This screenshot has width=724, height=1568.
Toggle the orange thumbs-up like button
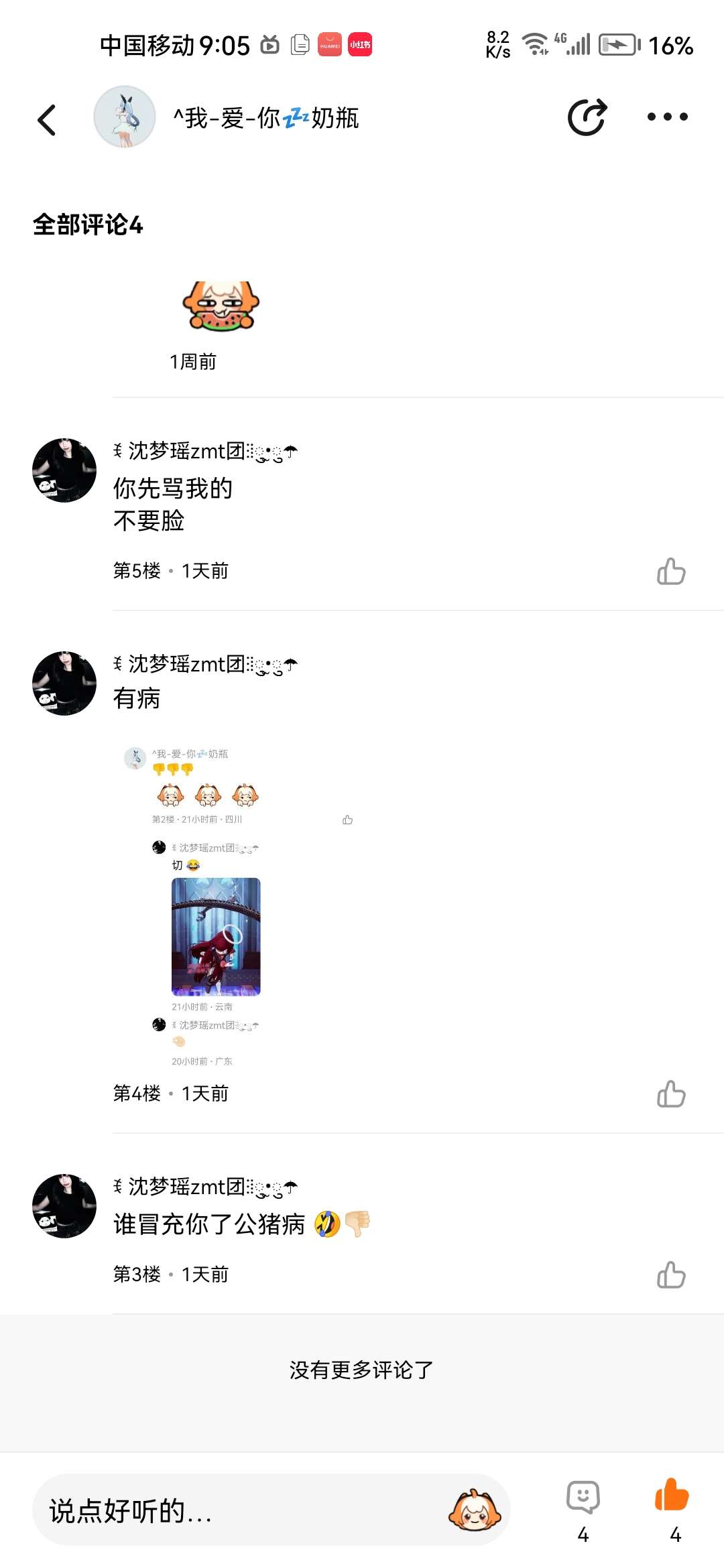(x=672, y=1496)
